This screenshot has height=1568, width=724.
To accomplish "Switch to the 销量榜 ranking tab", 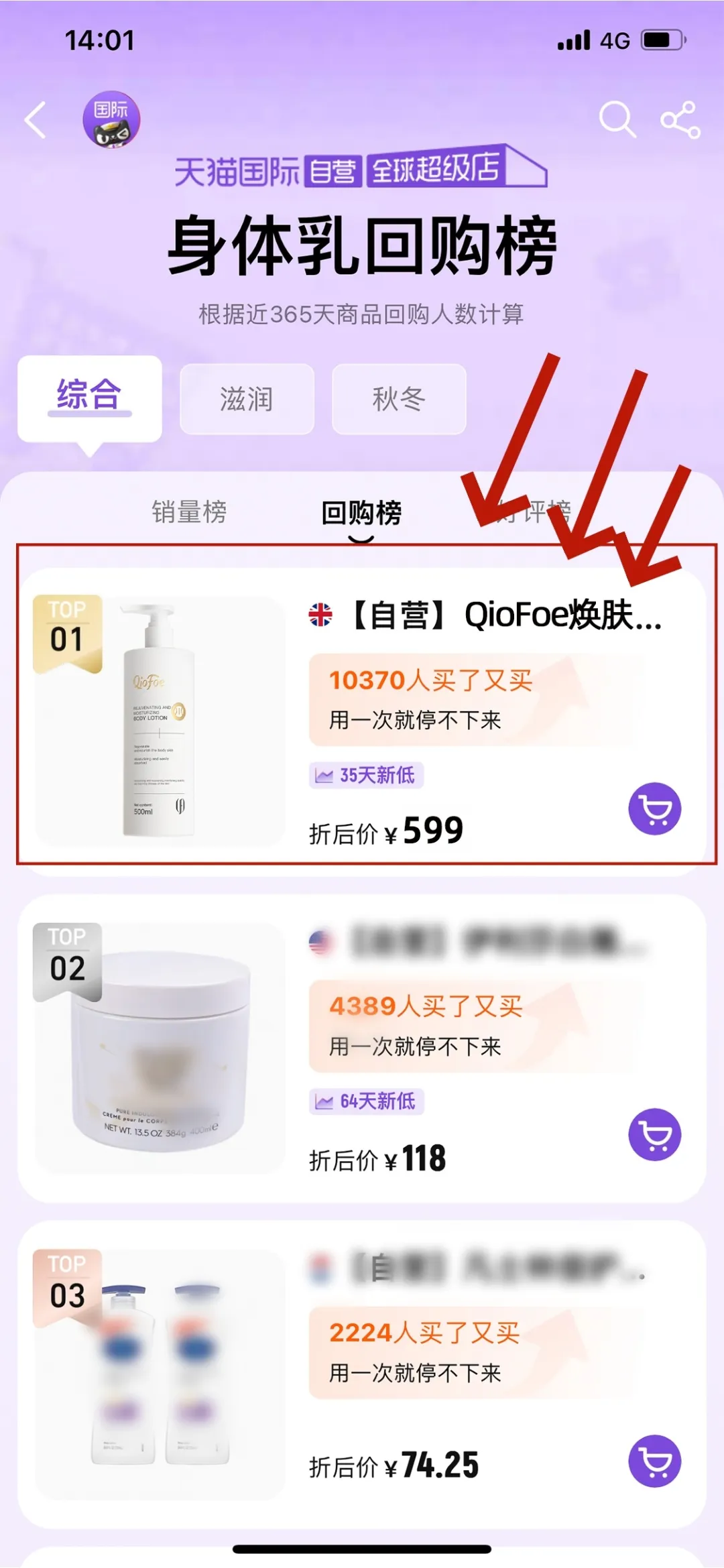I will point(189,511).
